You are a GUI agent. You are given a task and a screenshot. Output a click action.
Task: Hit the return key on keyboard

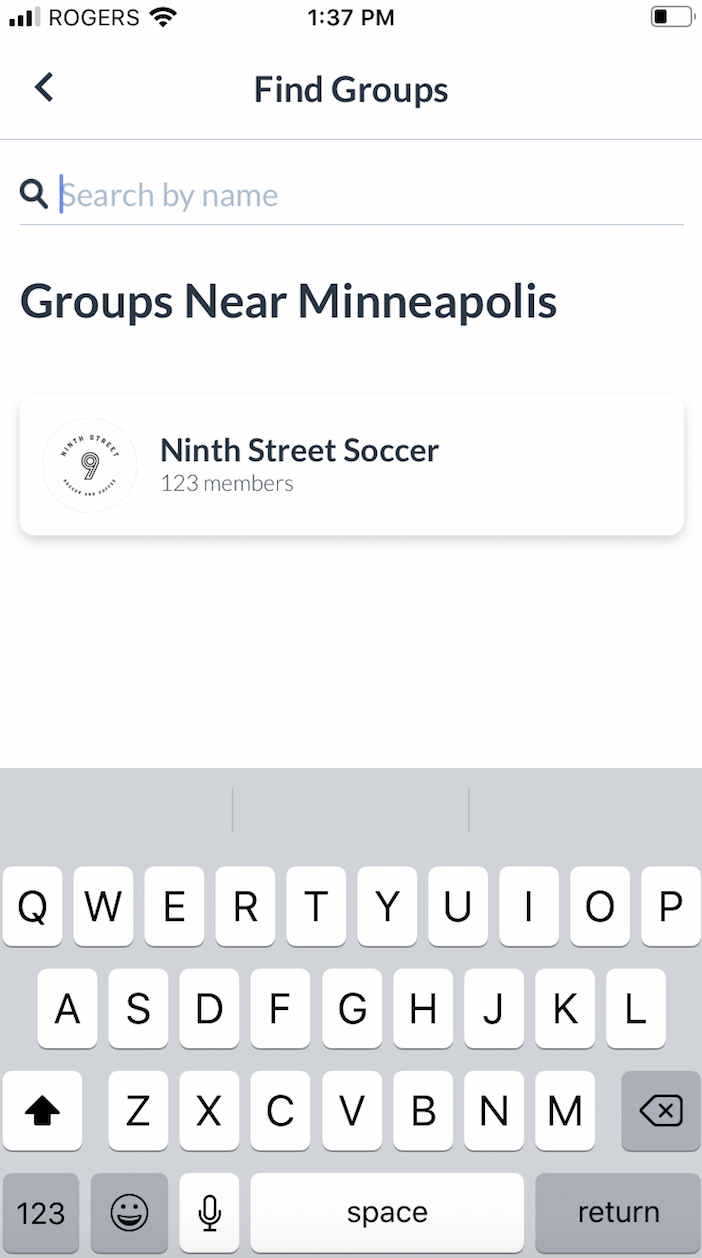pos(618,1213)
